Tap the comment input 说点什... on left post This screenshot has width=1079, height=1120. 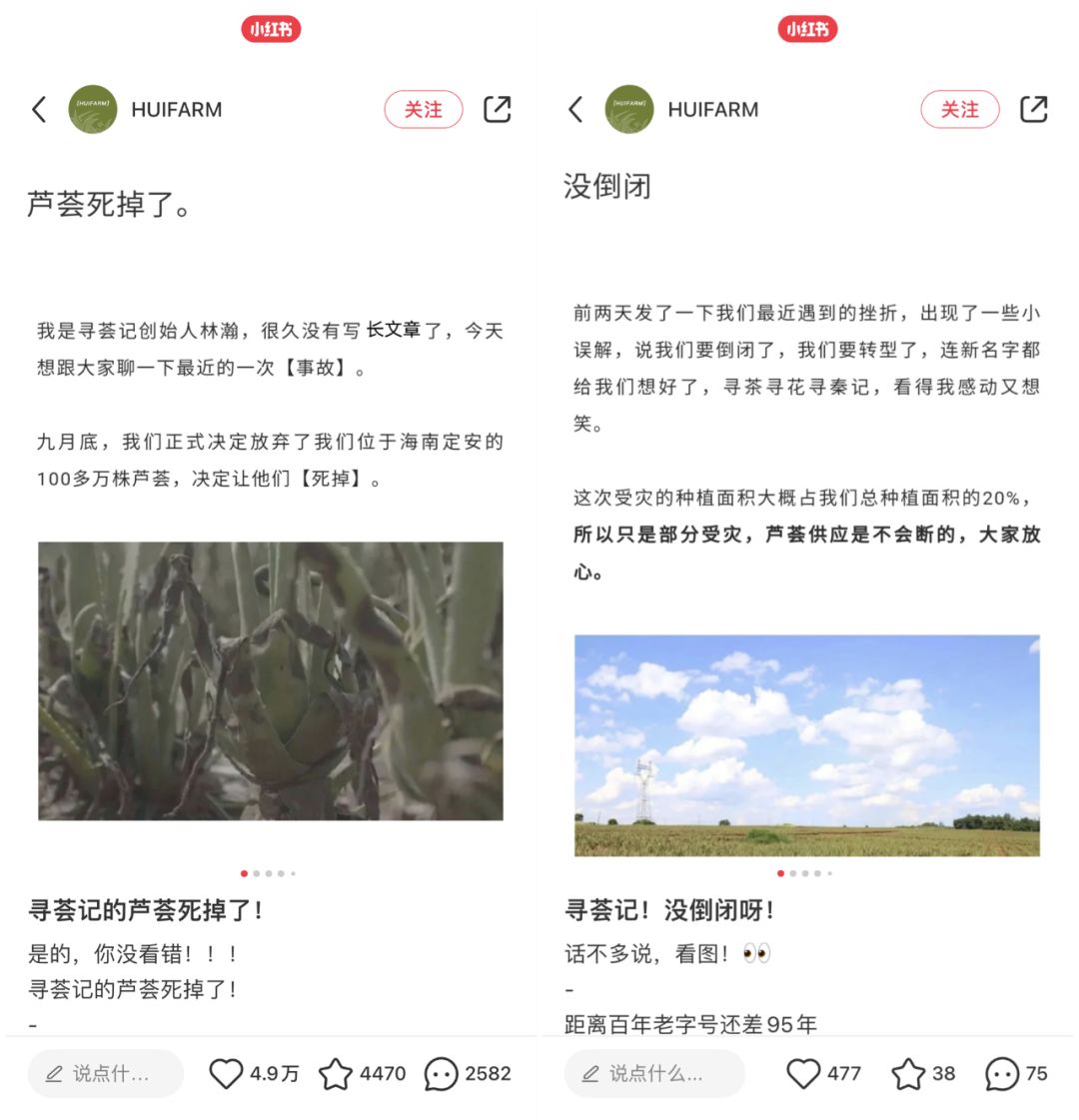click(105, 1074)
